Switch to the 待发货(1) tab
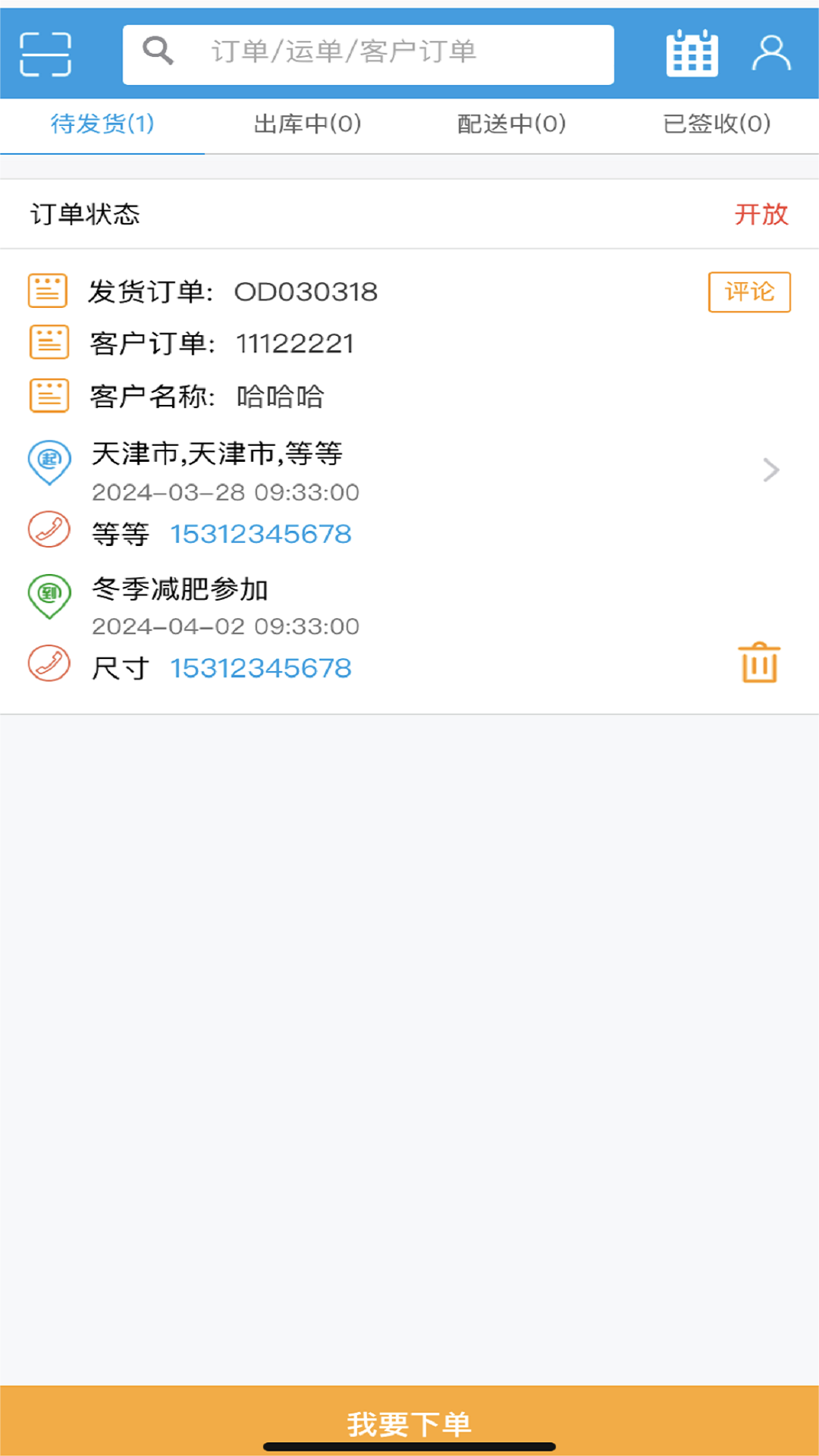 click(102, 124)
